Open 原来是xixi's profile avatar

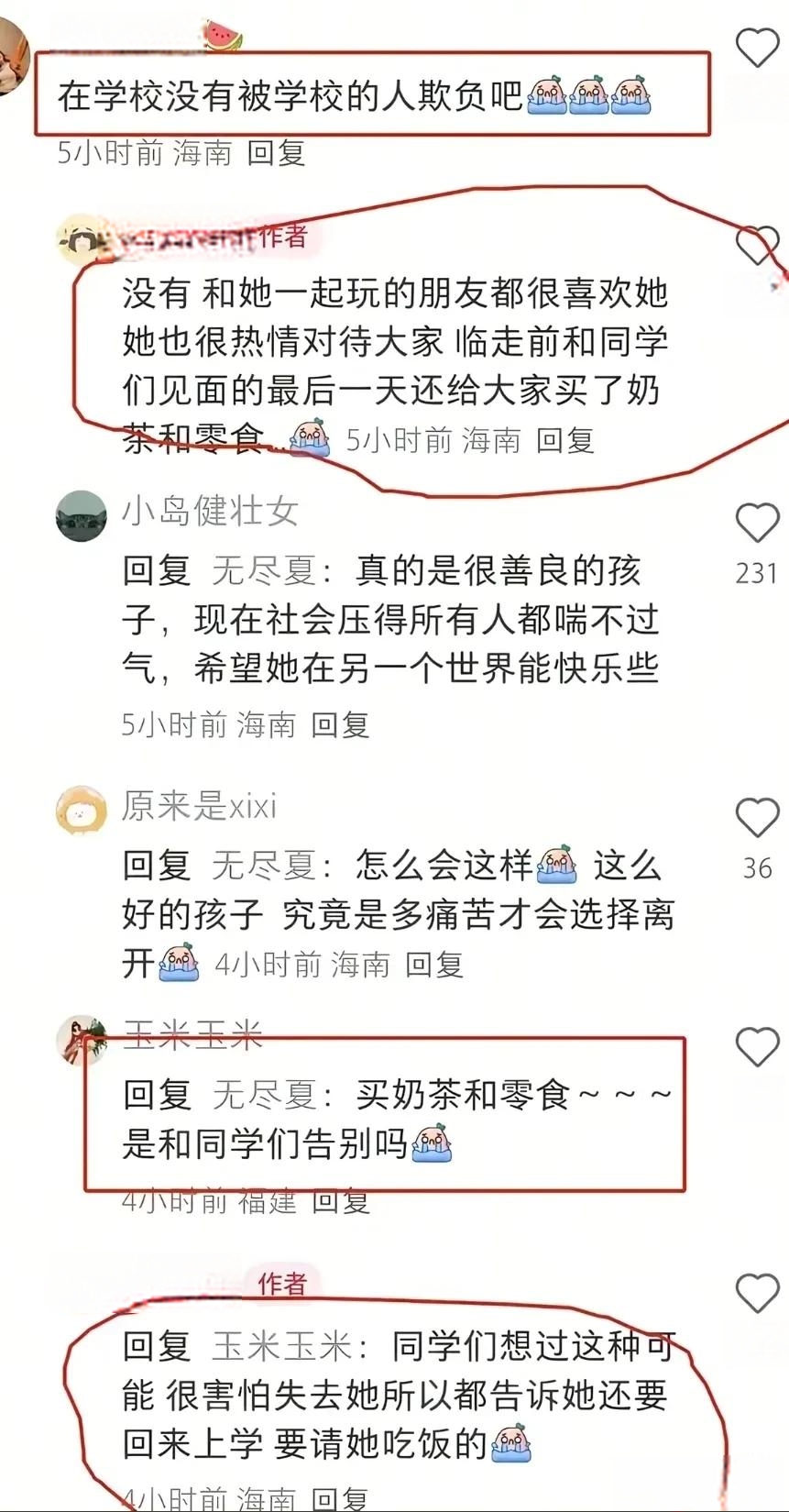(x=82, y=811)
